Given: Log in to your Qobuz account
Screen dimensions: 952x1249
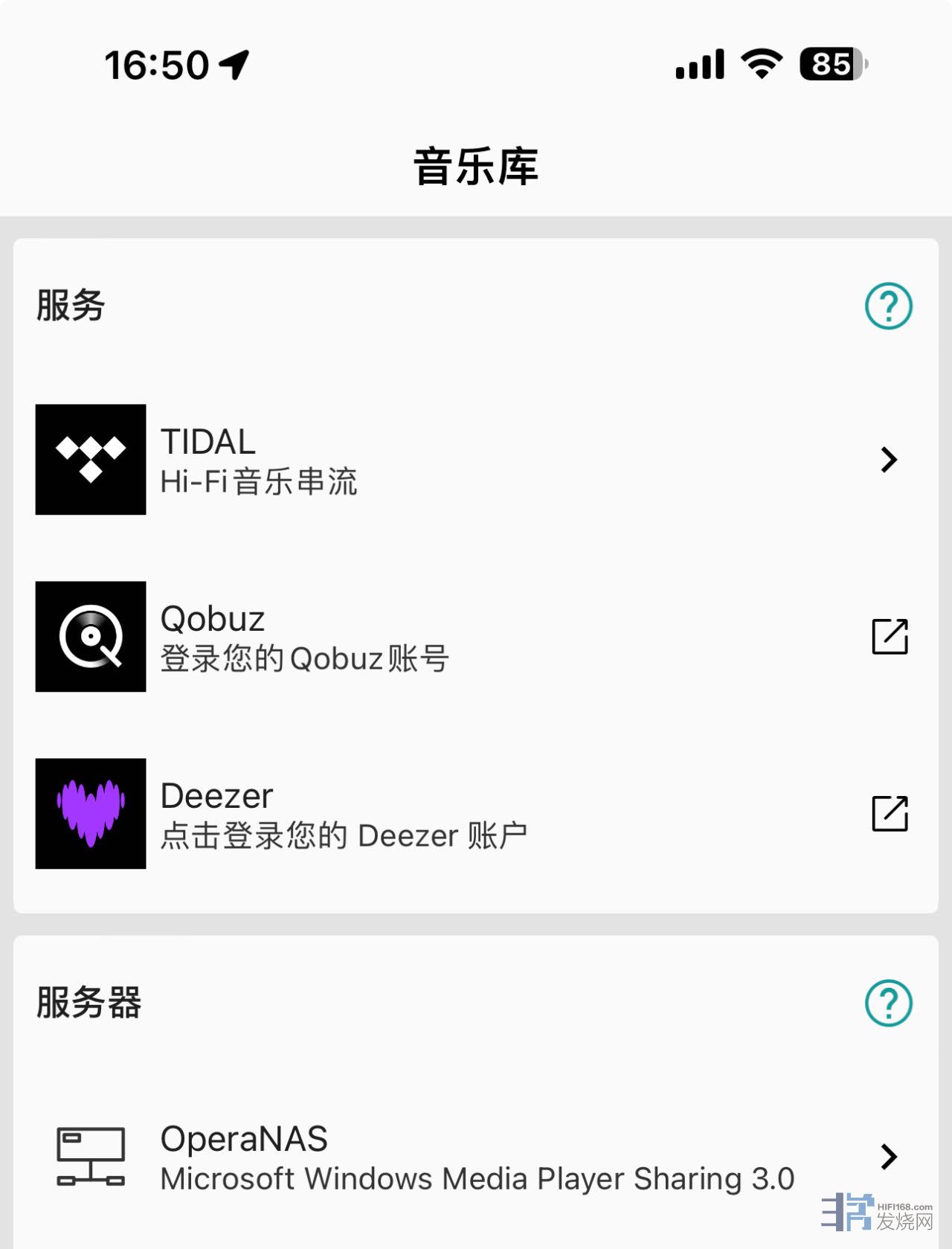Looking at the screenshot, I should click(x=475, y=637).
